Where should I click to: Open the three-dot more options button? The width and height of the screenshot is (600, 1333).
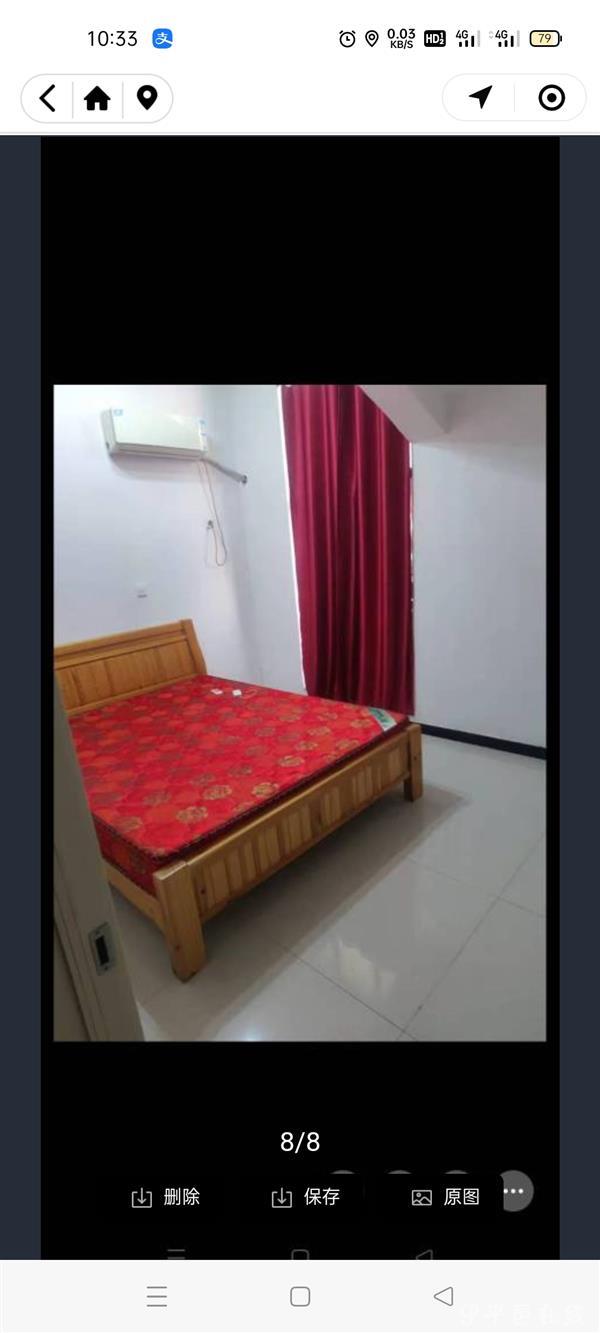click(x=514, y=1191)
